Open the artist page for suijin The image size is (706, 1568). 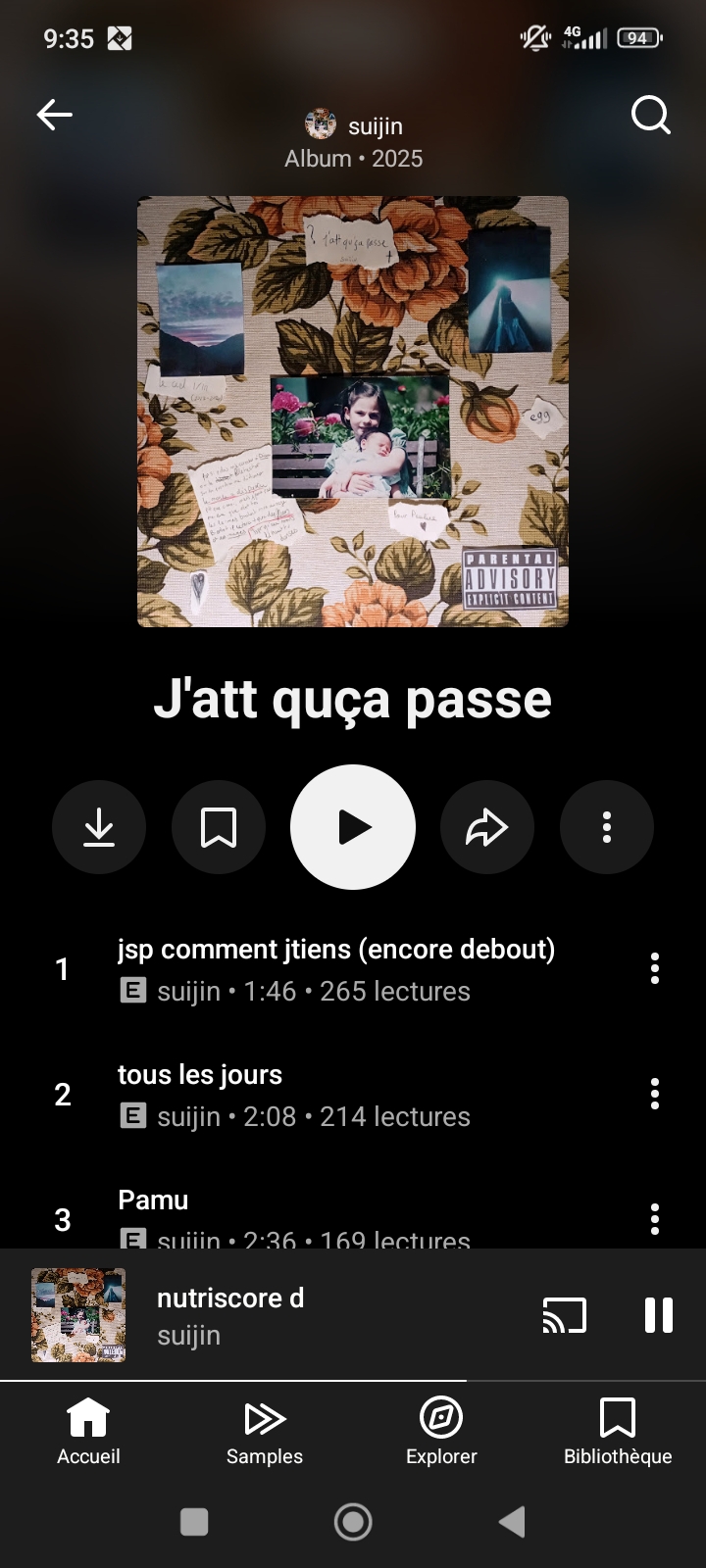[355, 126]
